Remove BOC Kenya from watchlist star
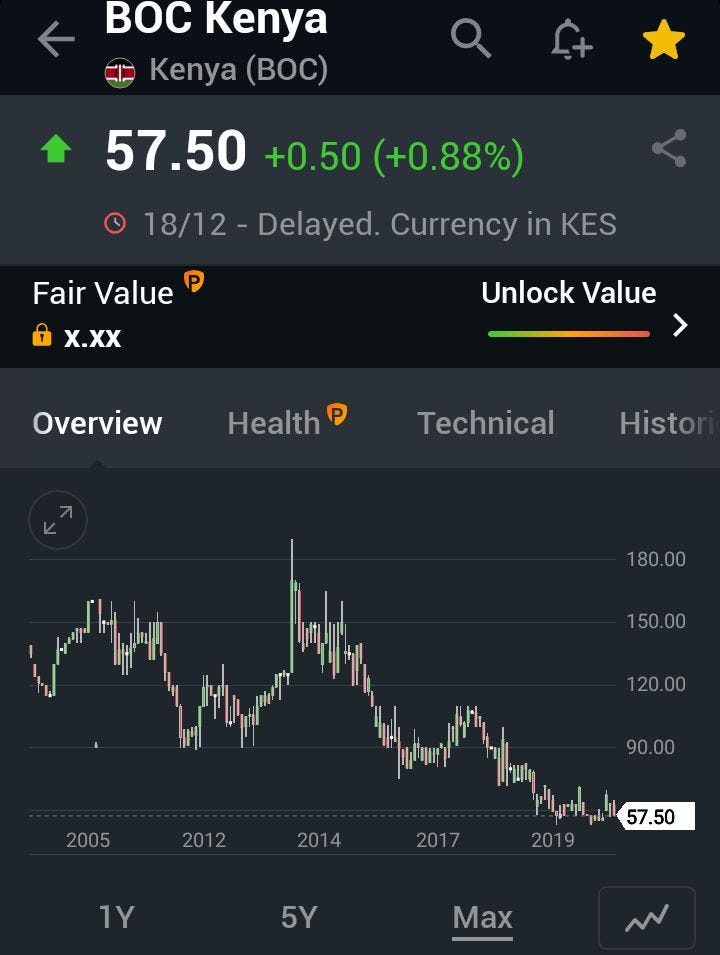Screen dimensions: 720x955 (x=663, y=40)
